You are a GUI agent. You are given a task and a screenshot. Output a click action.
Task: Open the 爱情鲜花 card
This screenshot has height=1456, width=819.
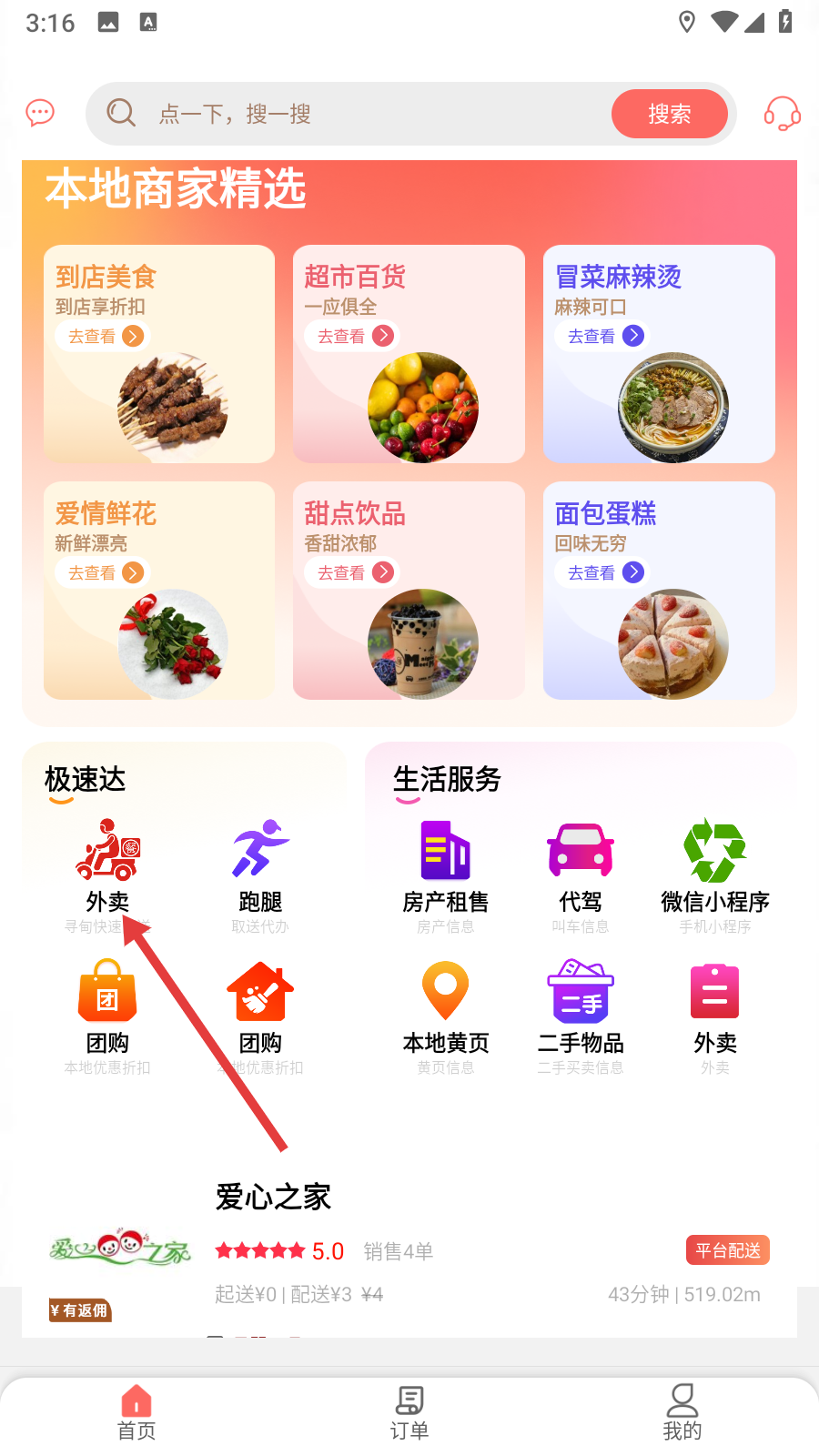click(159, 590)
